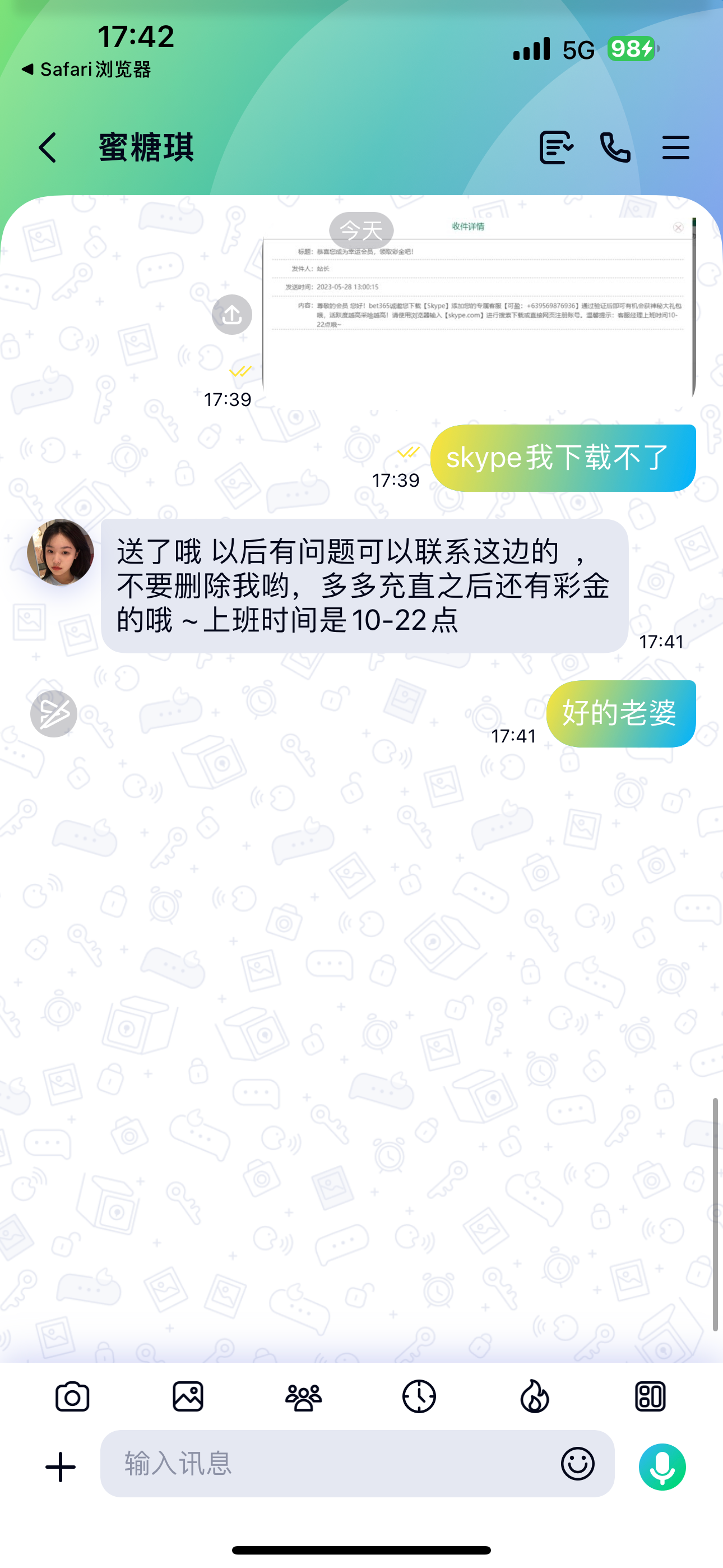The width and height of the screenshot is (723, 1568).
Task: Open the camera to take a photo
Action: 72,1396
